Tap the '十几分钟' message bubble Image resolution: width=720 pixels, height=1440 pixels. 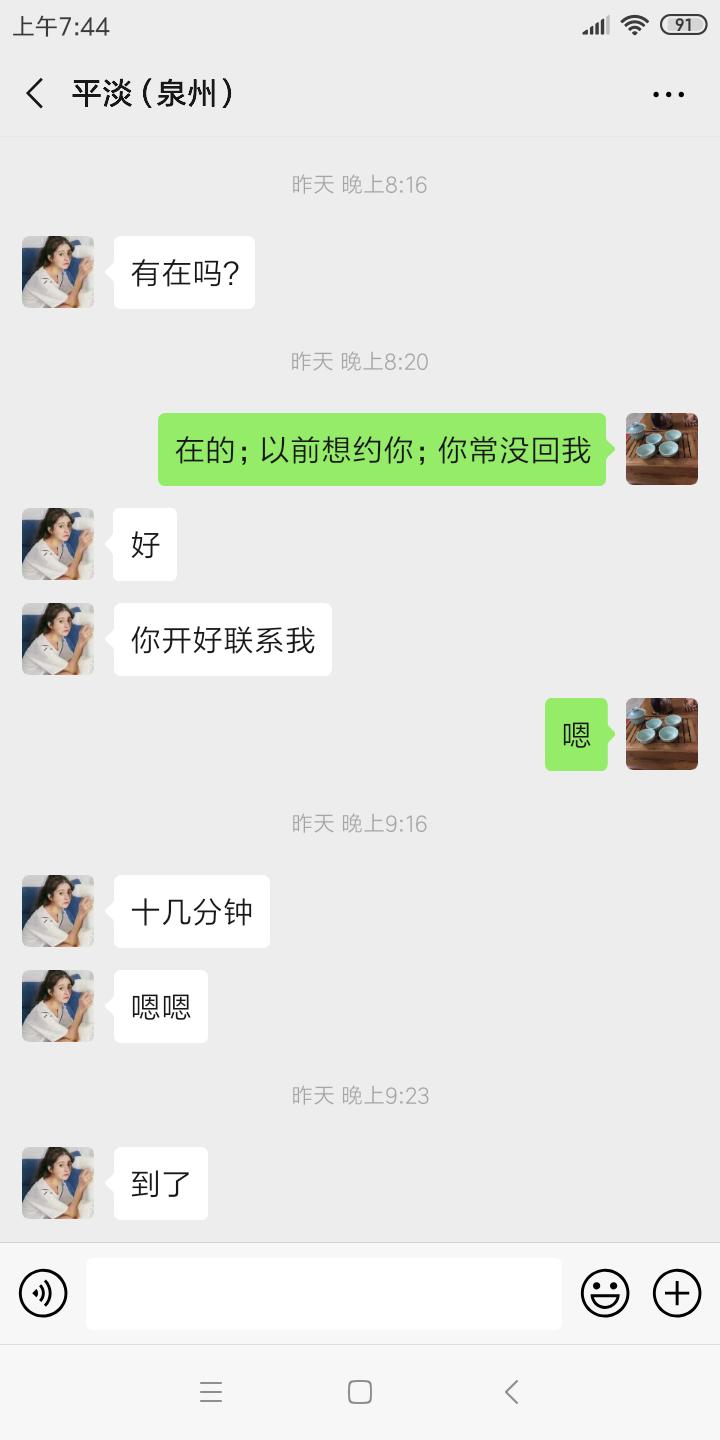tap(191, 911)
